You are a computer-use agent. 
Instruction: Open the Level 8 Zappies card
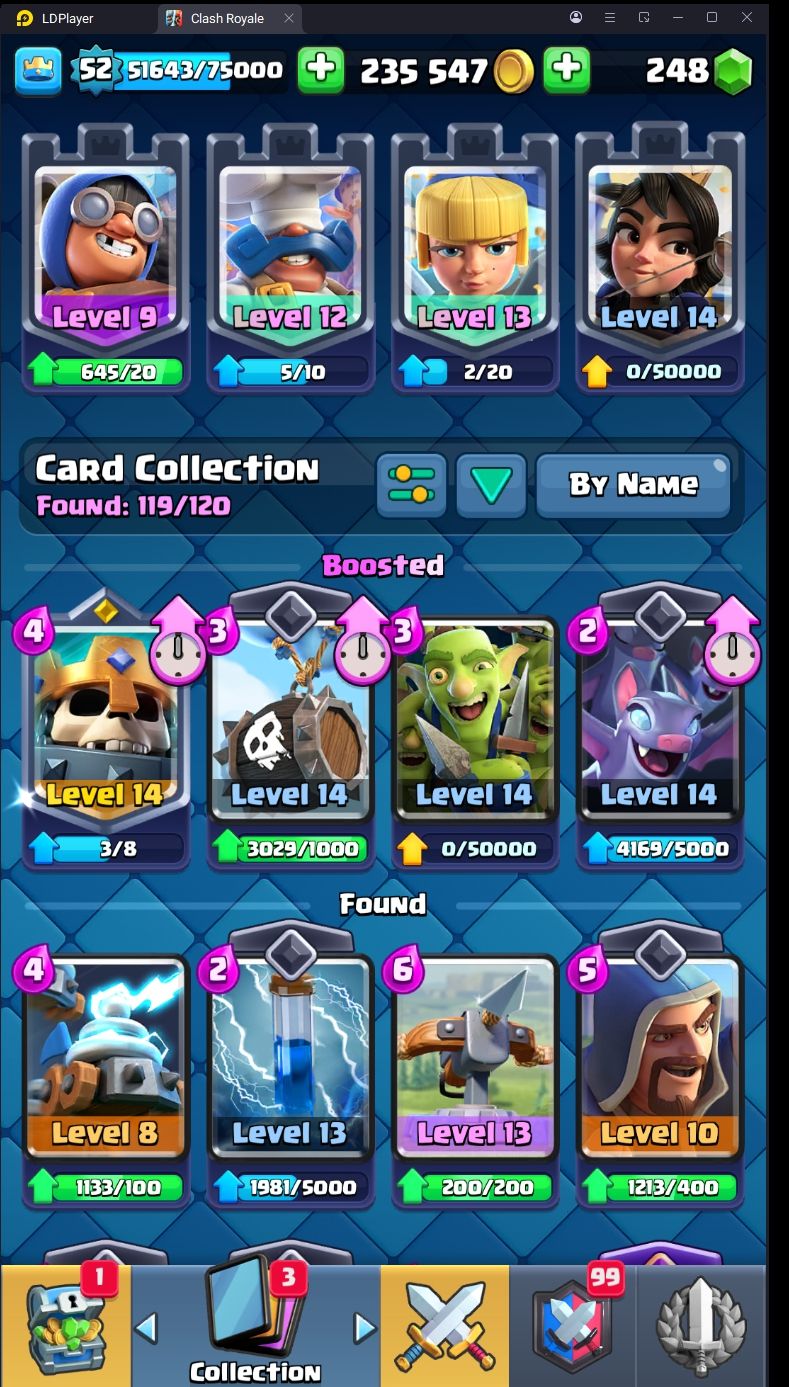(105, 1073)
